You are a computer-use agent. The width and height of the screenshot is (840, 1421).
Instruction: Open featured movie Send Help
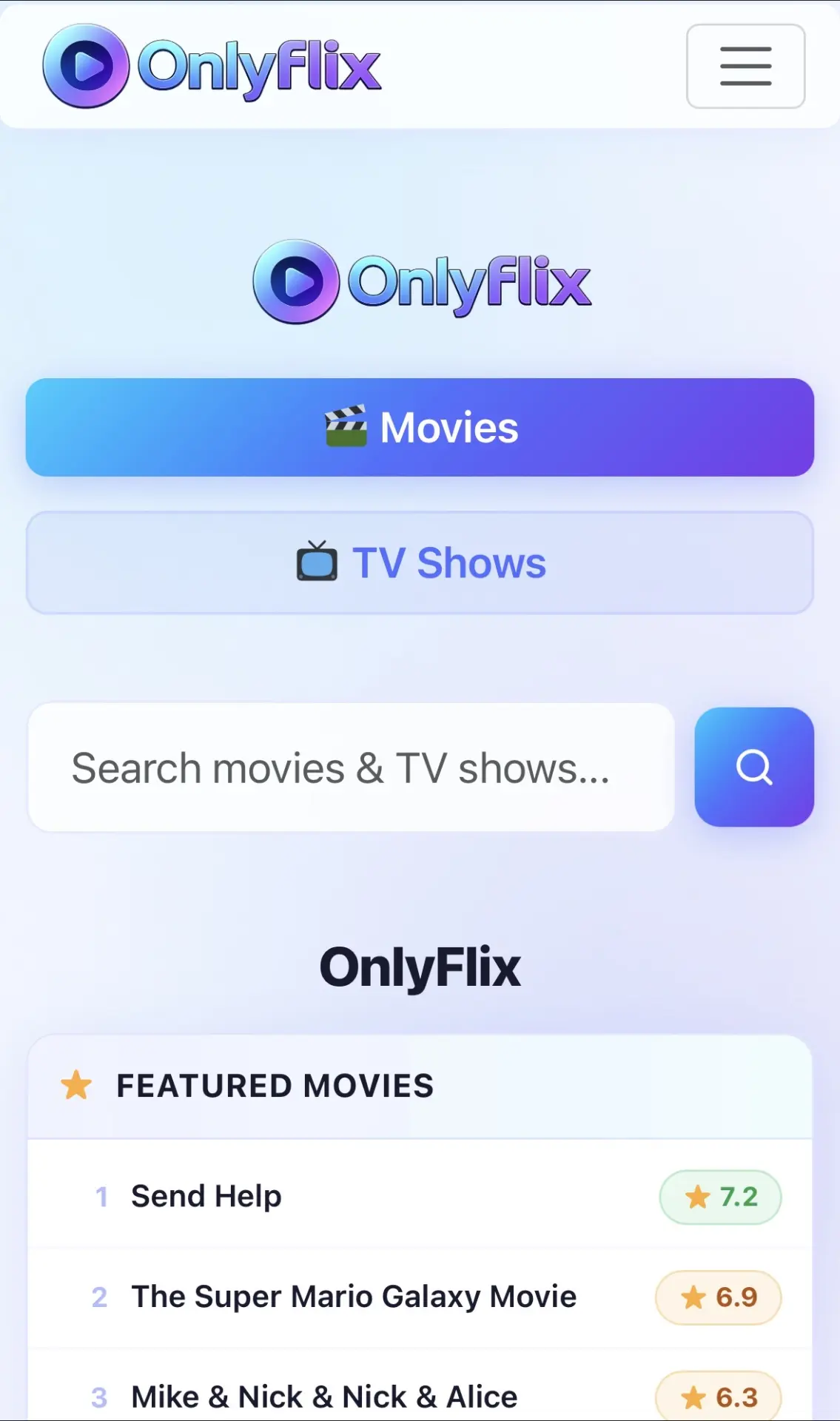point(420,1196)
